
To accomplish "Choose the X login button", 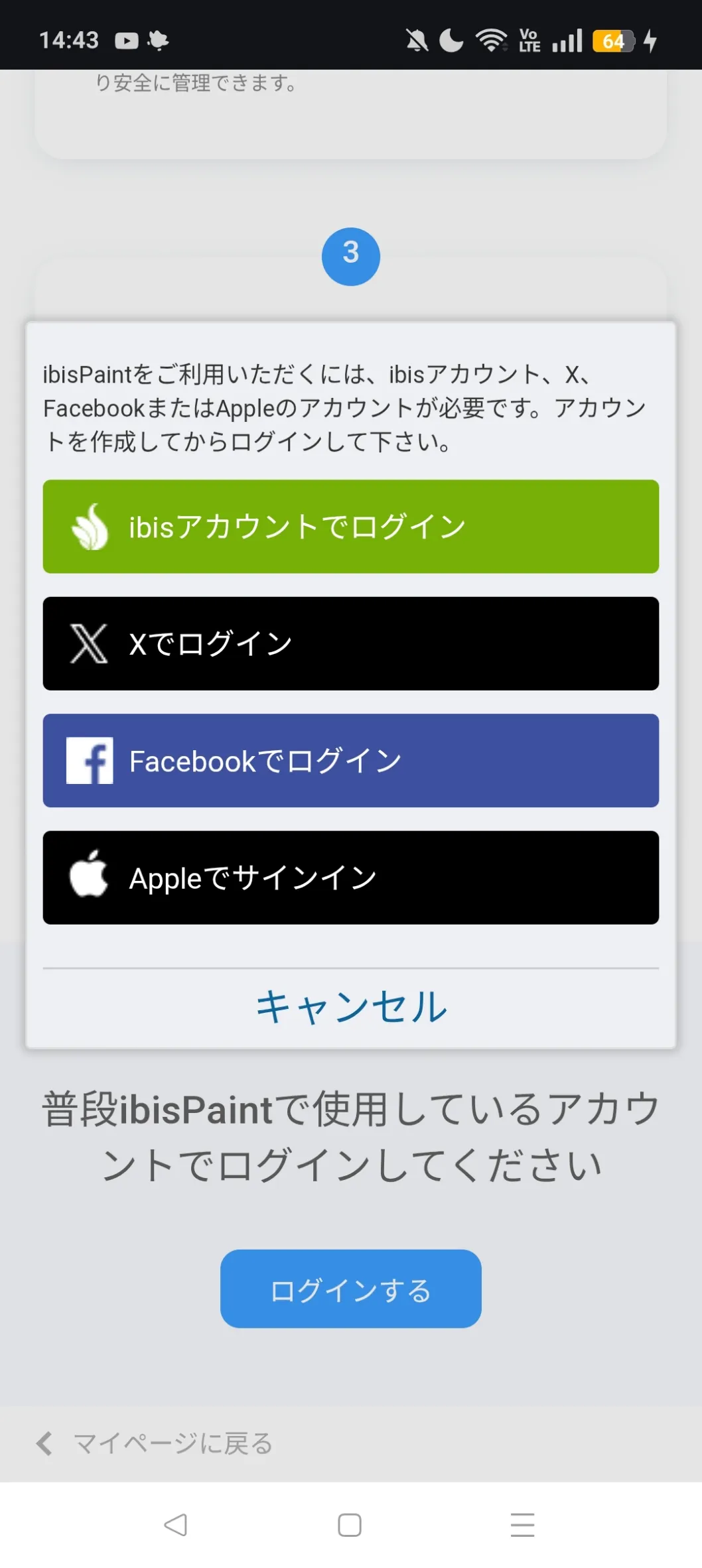I will click(x=350, y=643).
